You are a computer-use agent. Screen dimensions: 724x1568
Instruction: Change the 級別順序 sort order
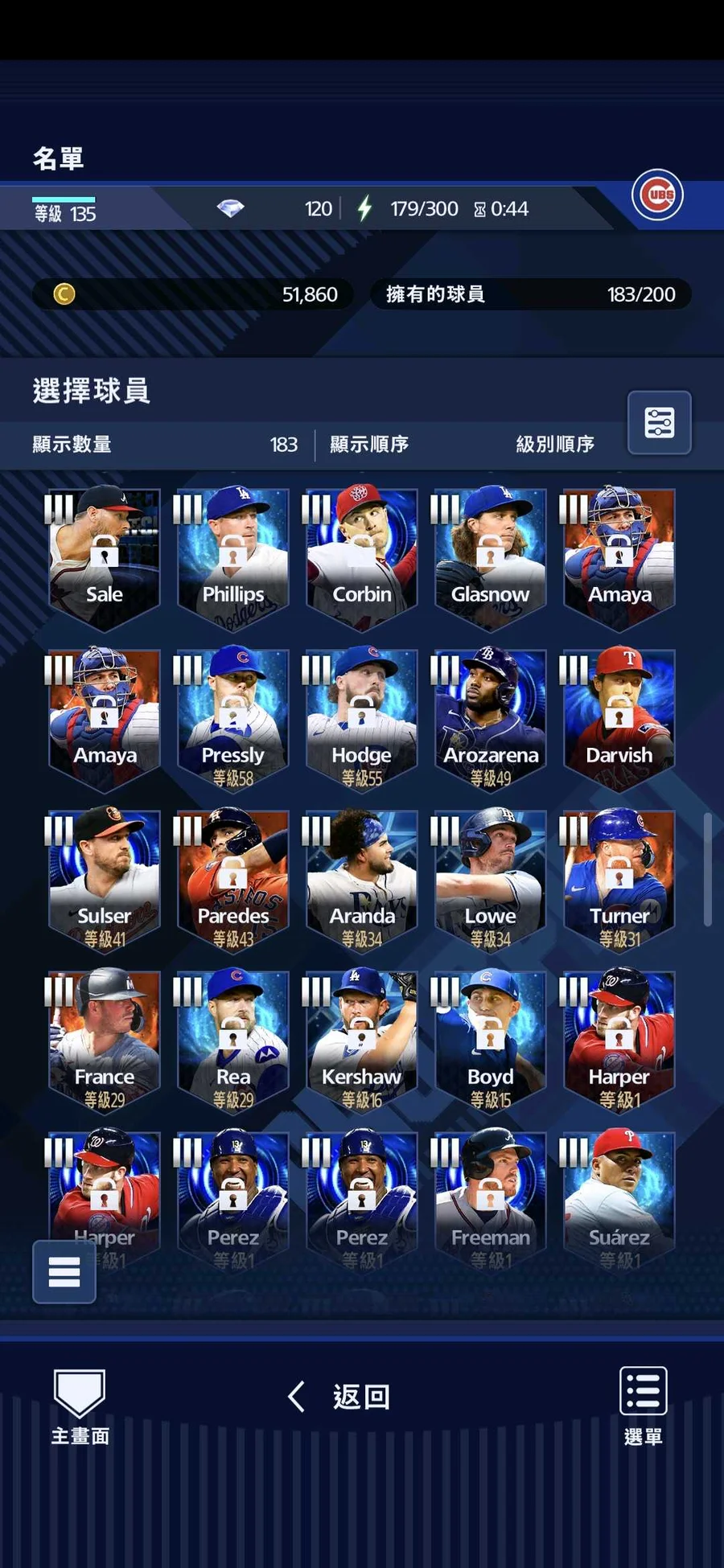click(555, 444)
